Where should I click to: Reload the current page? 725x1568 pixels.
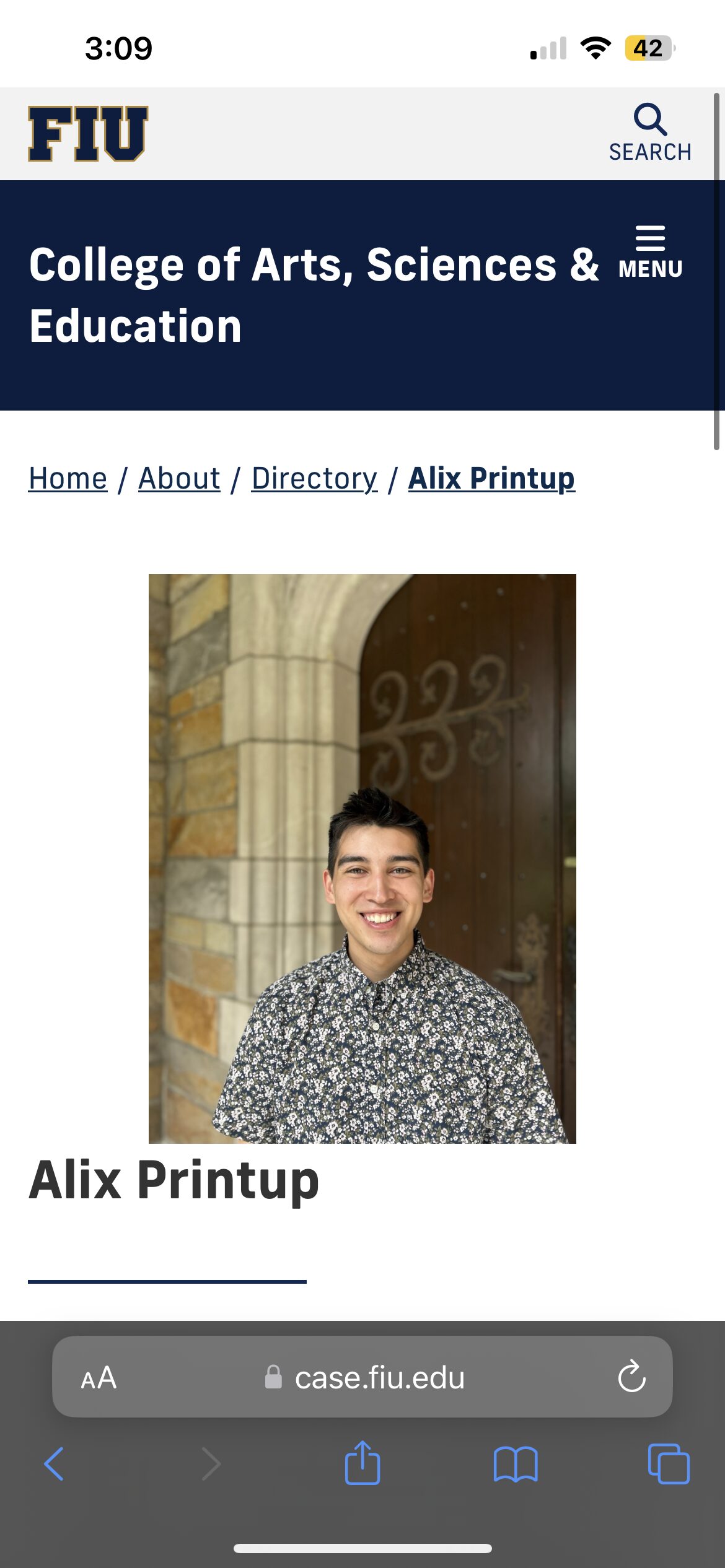(x=631, y=1378)
